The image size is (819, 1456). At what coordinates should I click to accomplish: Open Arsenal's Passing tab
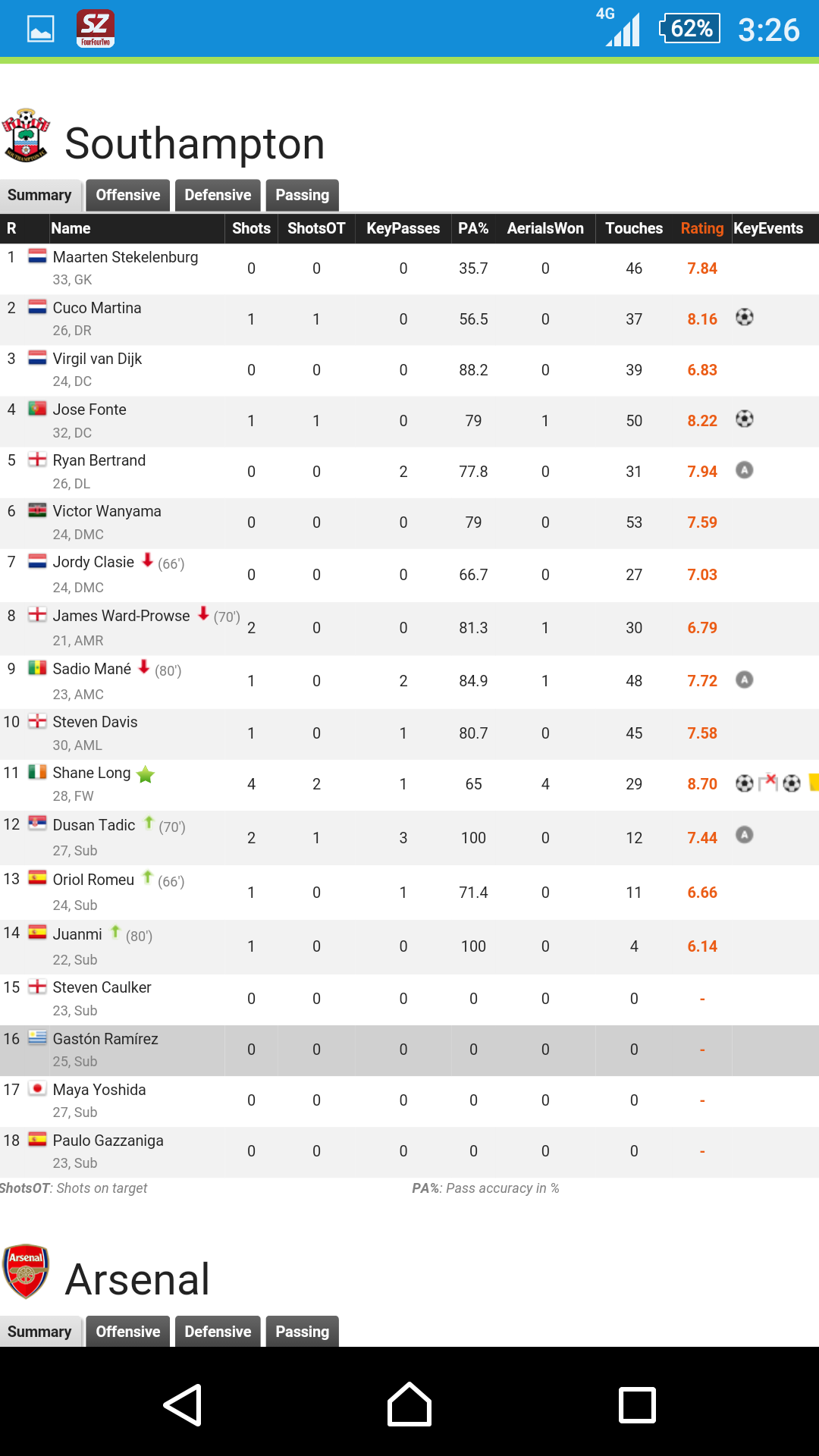tap(302, 1332)
